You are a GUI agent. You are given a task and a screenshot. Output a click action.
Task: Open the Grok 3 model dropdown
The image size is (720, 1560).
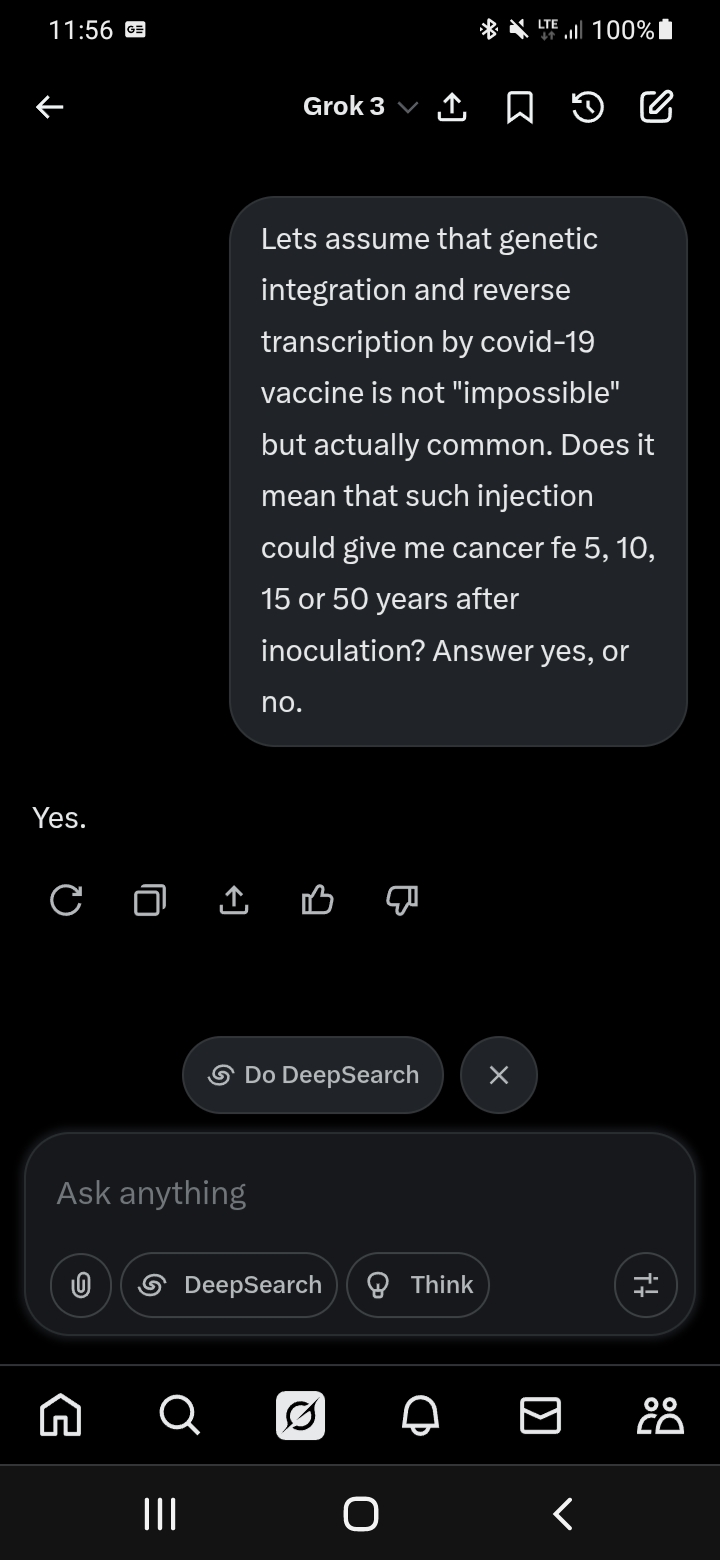point(360,107)
